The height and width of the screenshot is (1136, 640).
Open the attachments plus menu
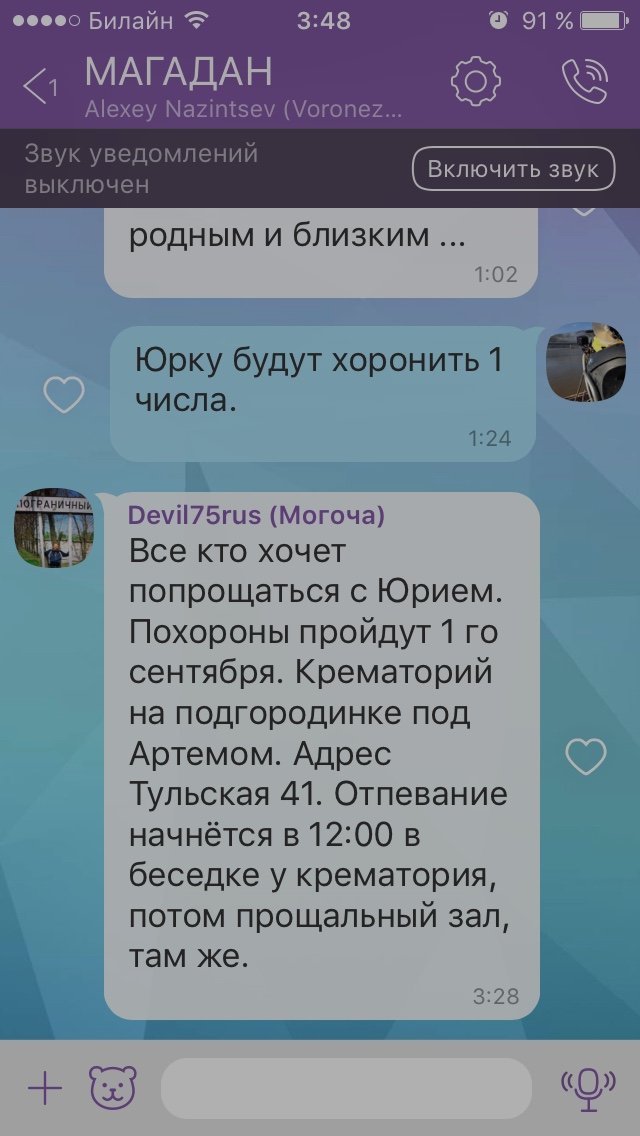[45, 1087]
